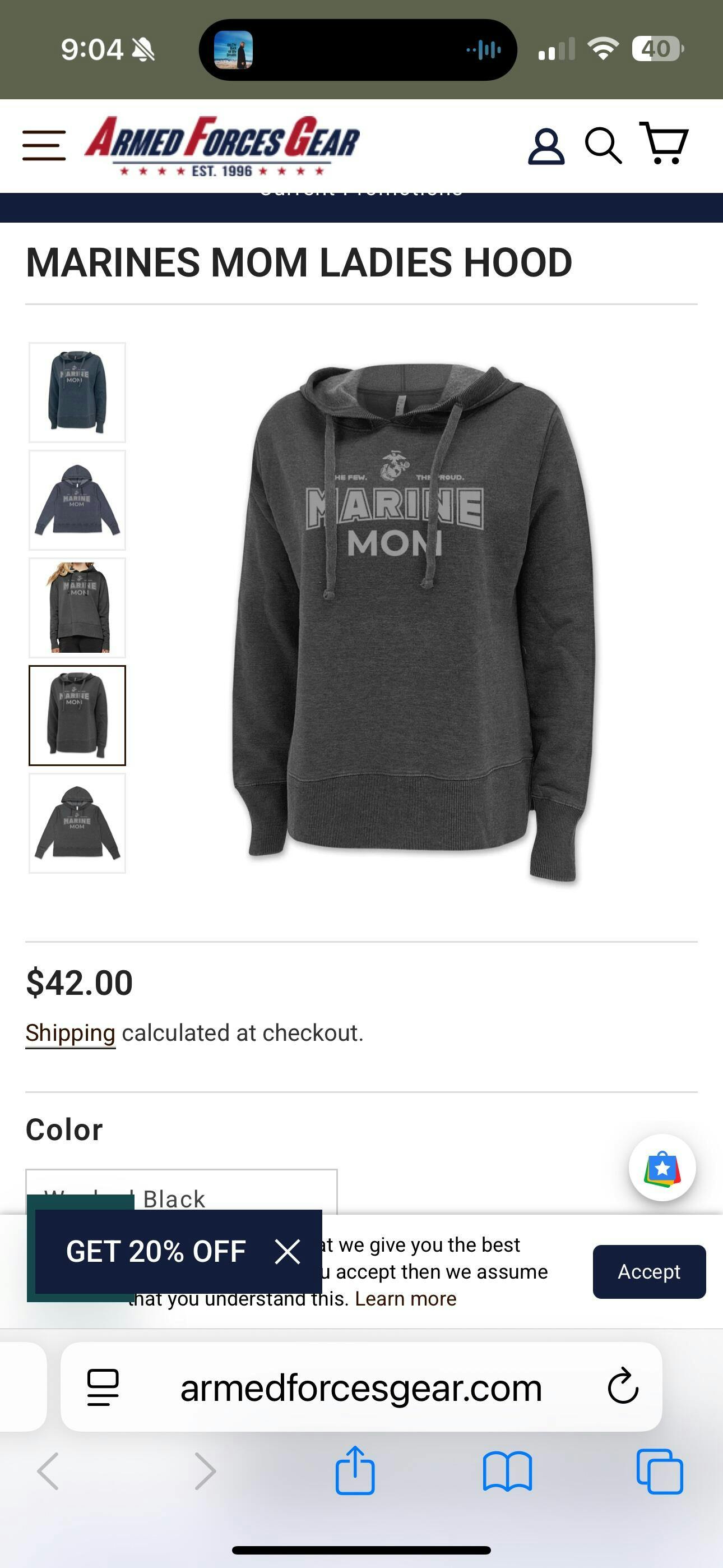Open the account profile icon
Viewport: 723px width, 1568px height.
point(546,146)
